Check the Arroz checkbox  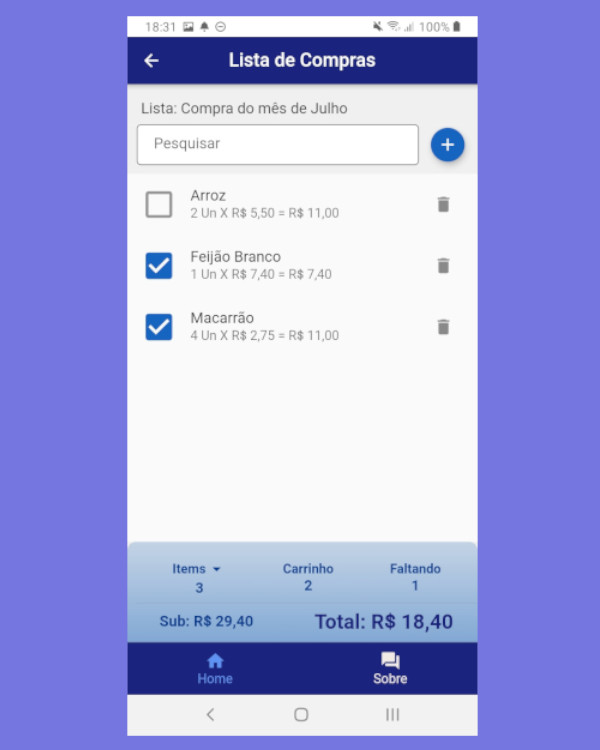pyautogui.click(x=159, y=204)
